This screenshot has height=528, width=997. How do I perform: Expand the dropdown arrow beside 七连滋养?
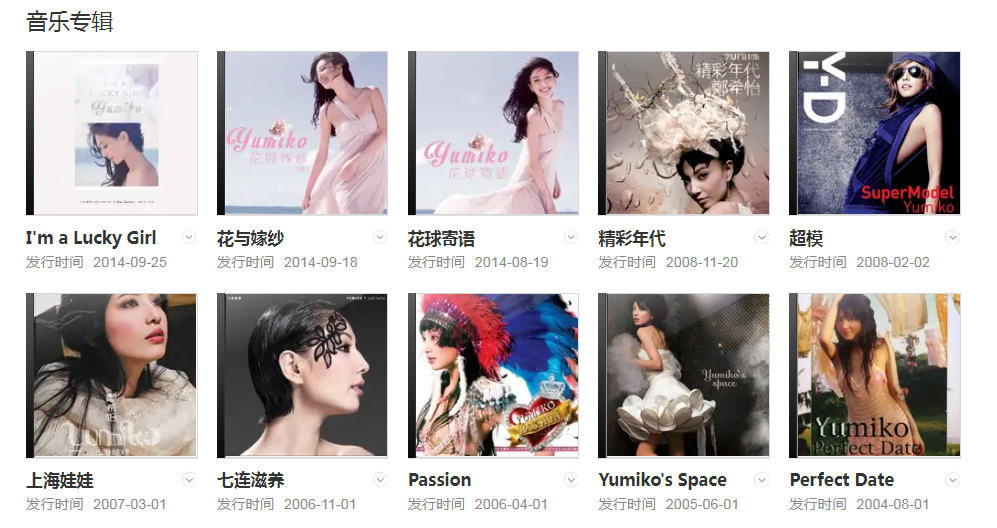click(x=380, y=479)
